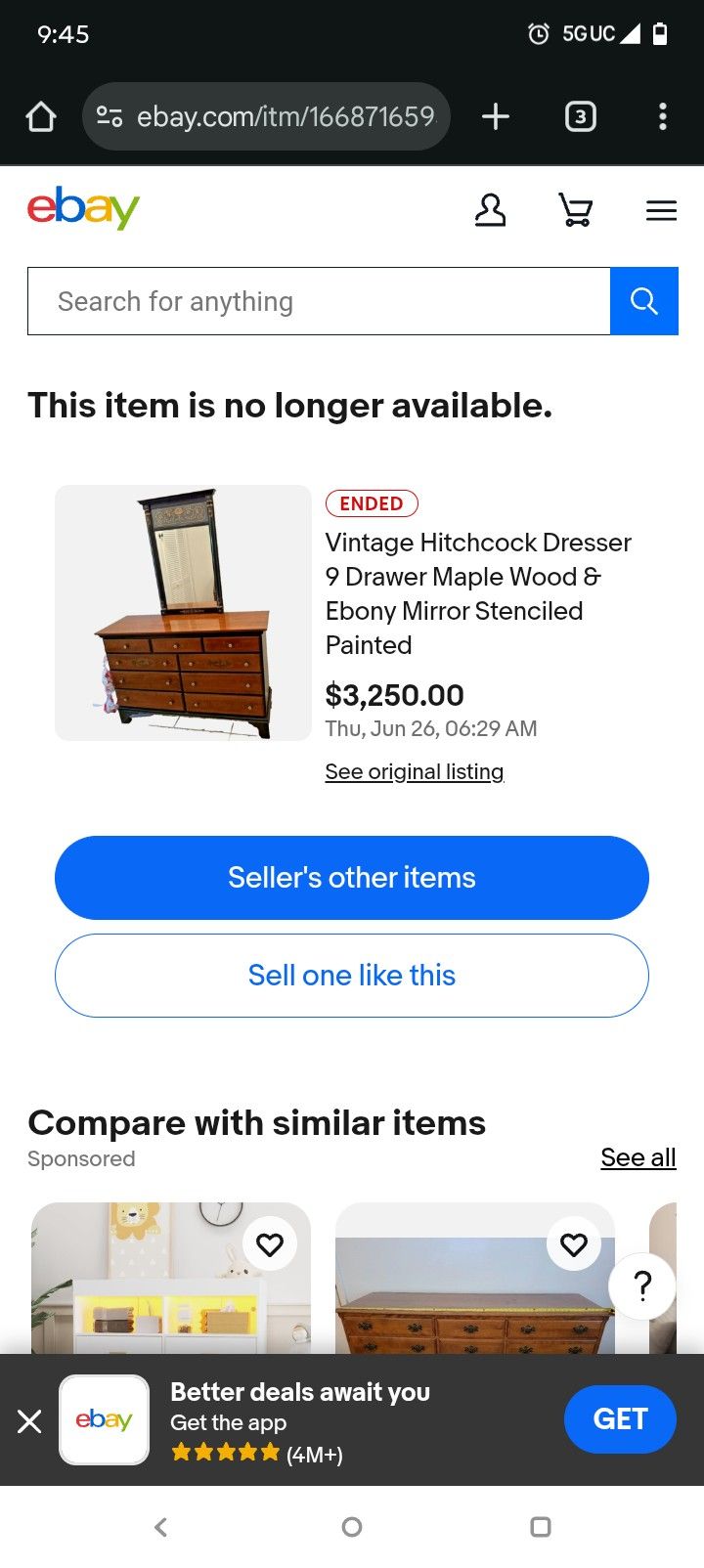
Task: Open a new browser tab
Action: click(x=496, y=117)
